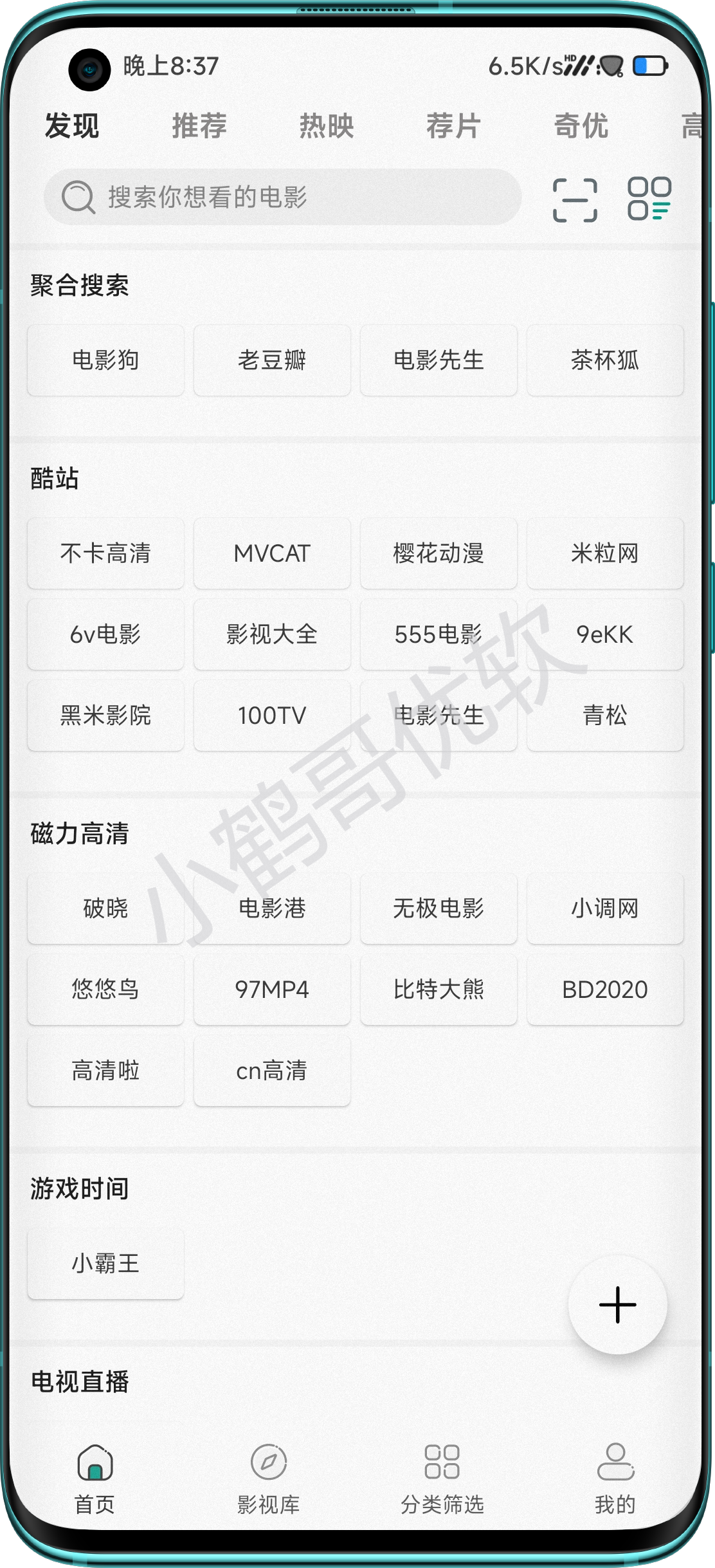Open 小霸王 under 游戏时间
The height and width of the screenshot is (1568, 715).
tap(105, 1264)
